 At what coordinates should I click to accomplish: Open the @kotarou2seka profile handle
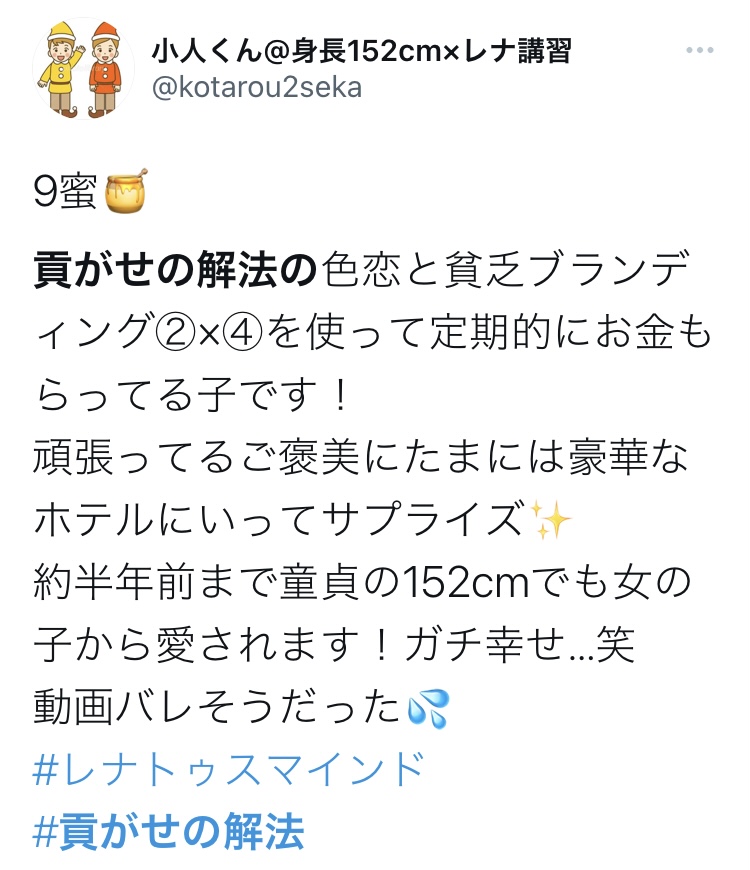tap(256, 88)
